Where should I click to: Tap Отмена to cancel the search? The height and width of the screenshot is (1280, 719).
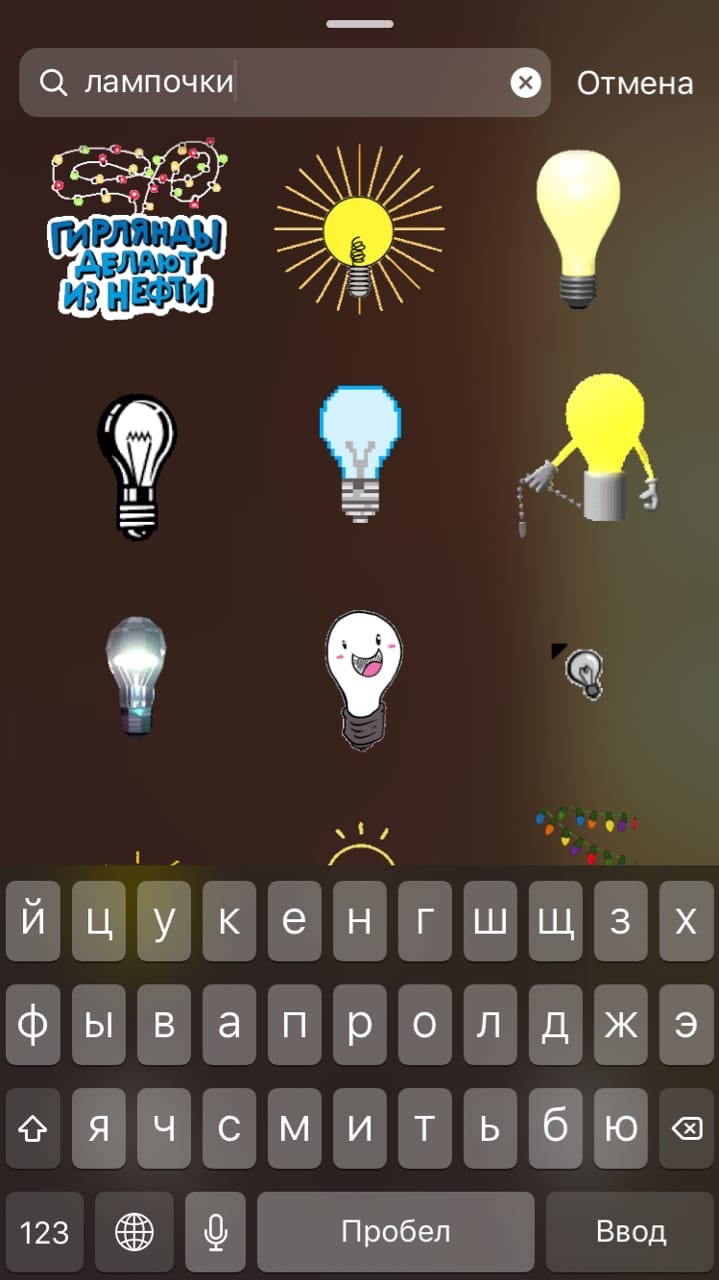pos(635,83)
